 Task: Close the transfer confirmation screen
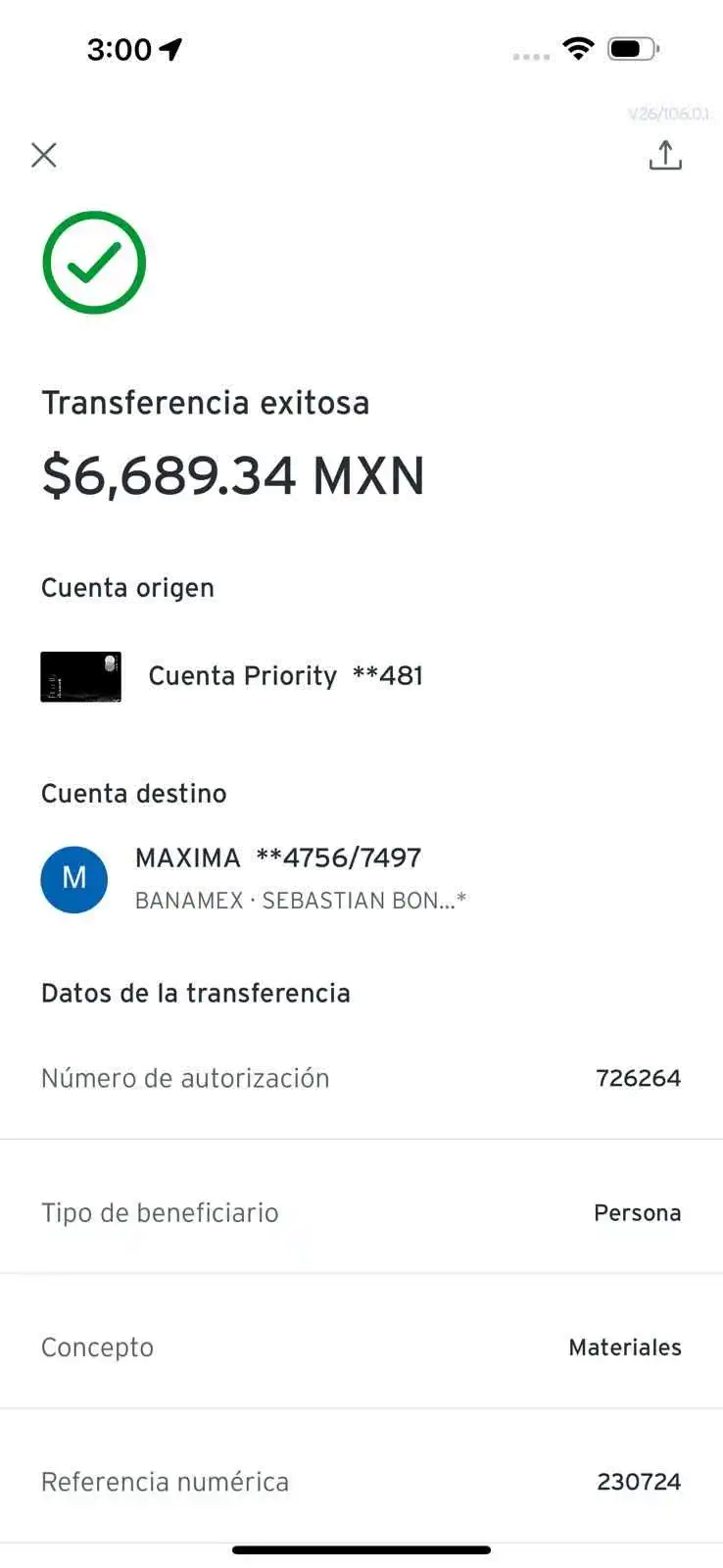44,155
